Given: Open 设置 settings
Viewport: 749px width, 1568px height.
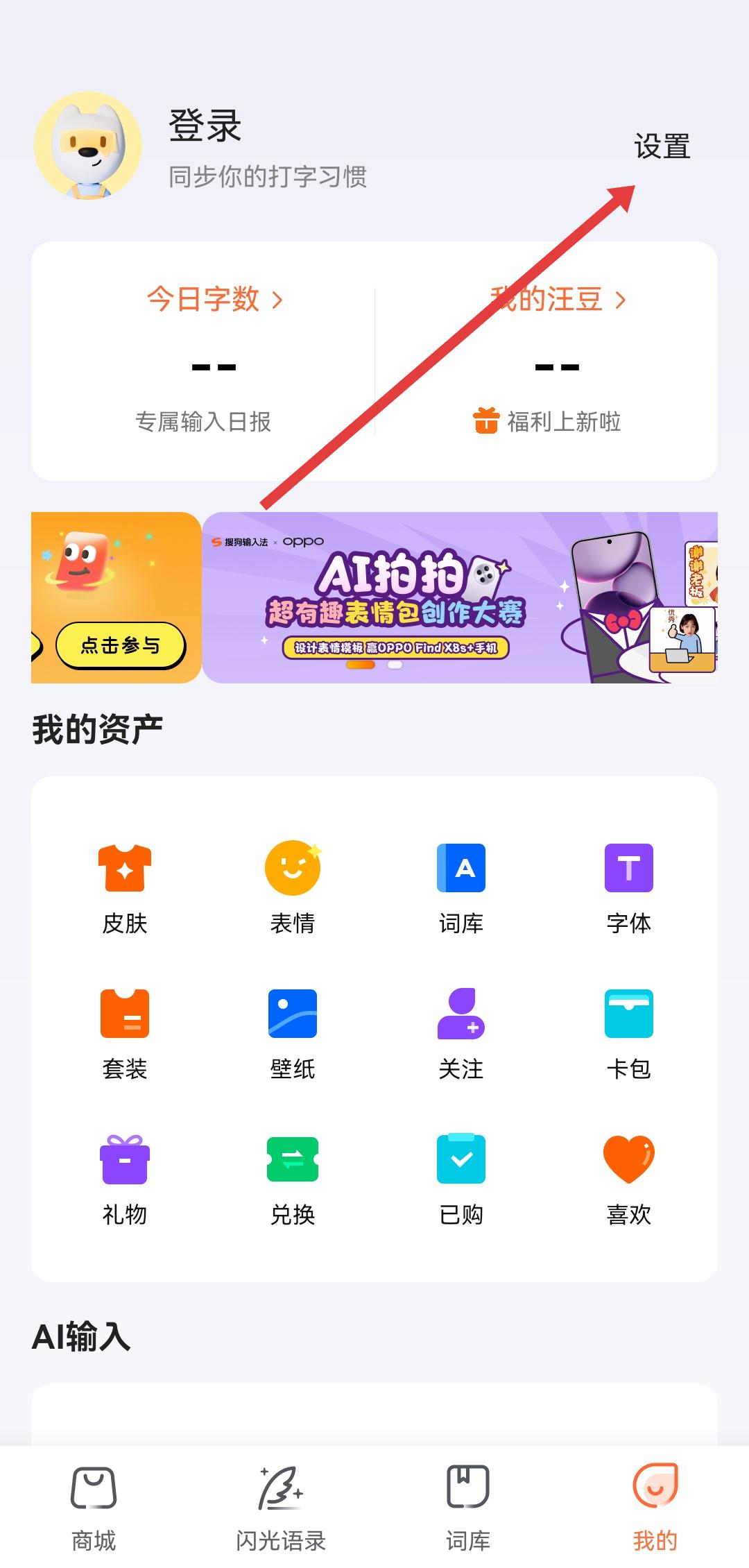Looking at the screenshot, I should 662,147.
